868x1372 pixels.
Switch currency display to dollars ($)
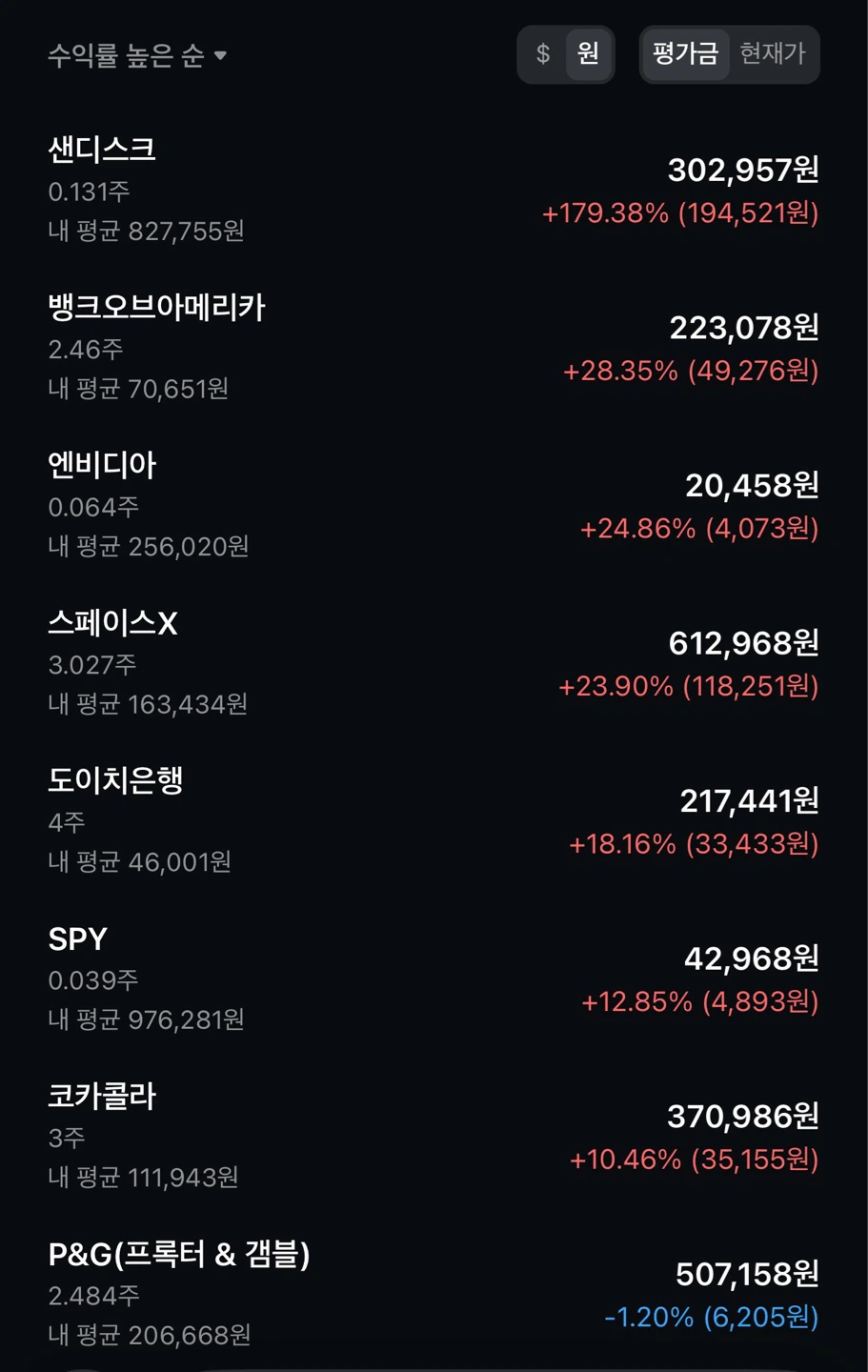pos(543,54)
